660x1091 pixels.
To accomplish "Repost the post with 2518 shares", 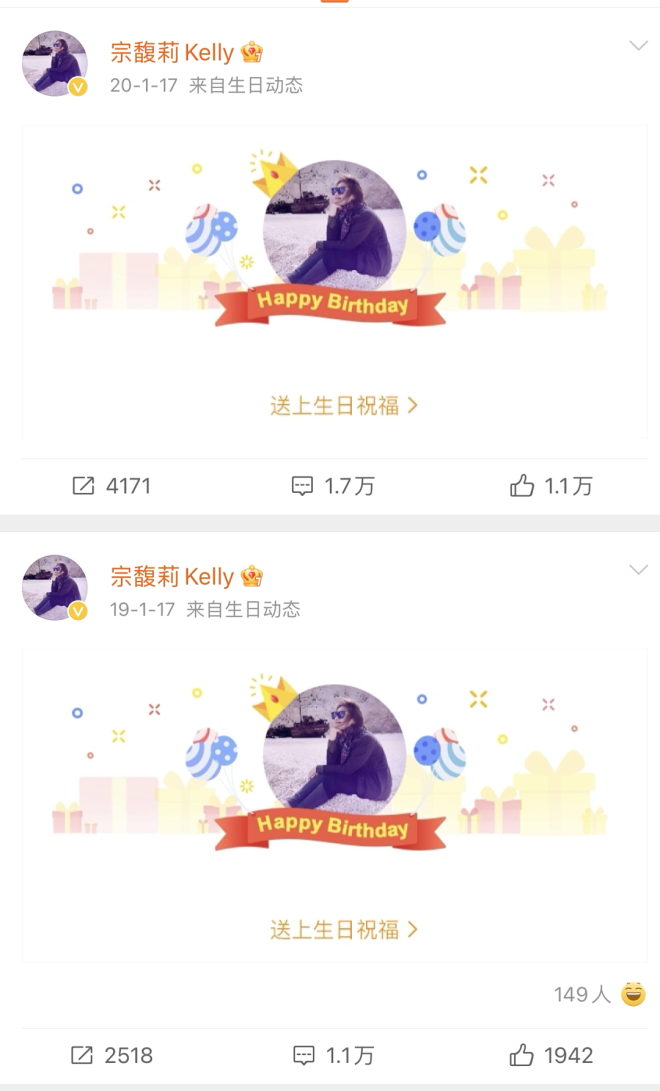I will click(x=111, y=1055).
